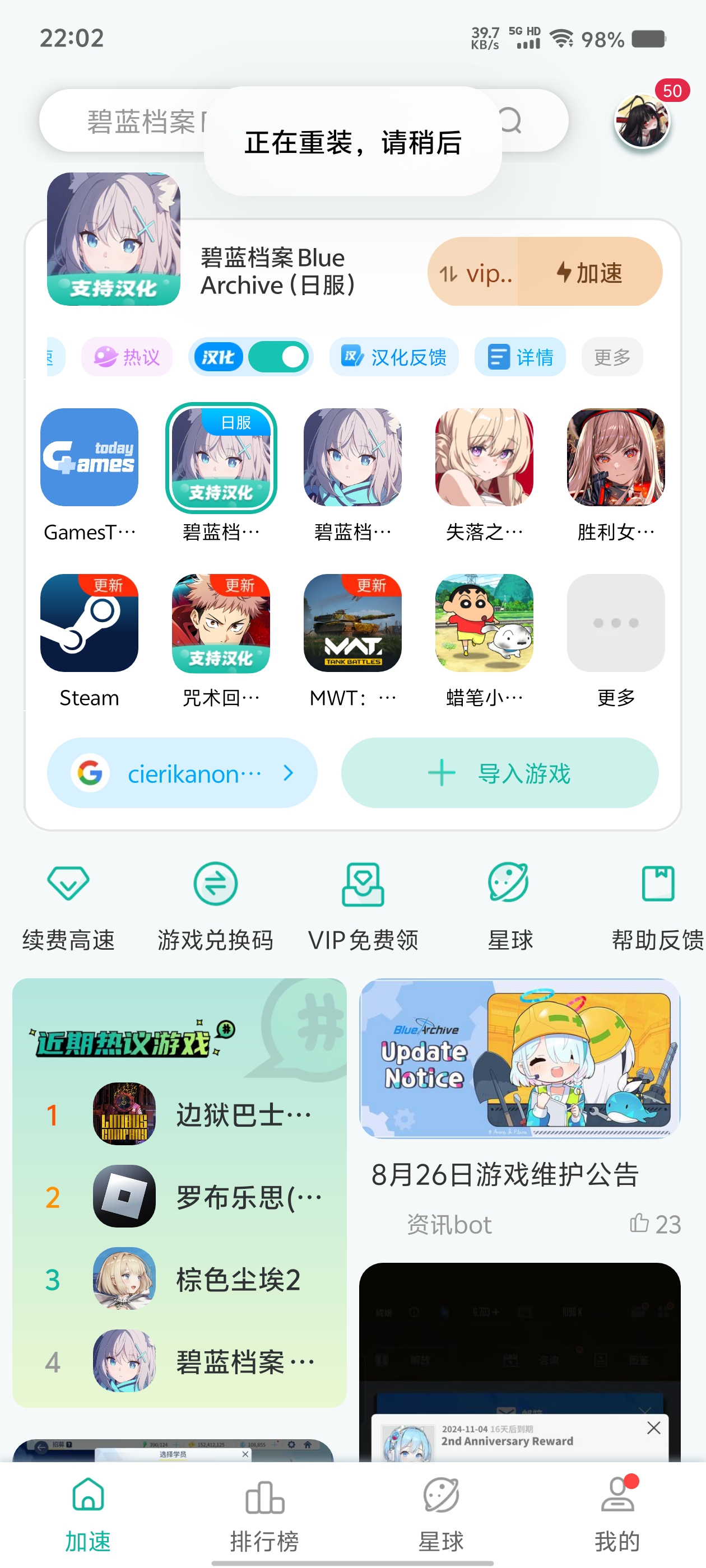Close the 2nd Anniversary Reward popup
This screenshot has width=706, height=1568.
(x=654, y=1427)
